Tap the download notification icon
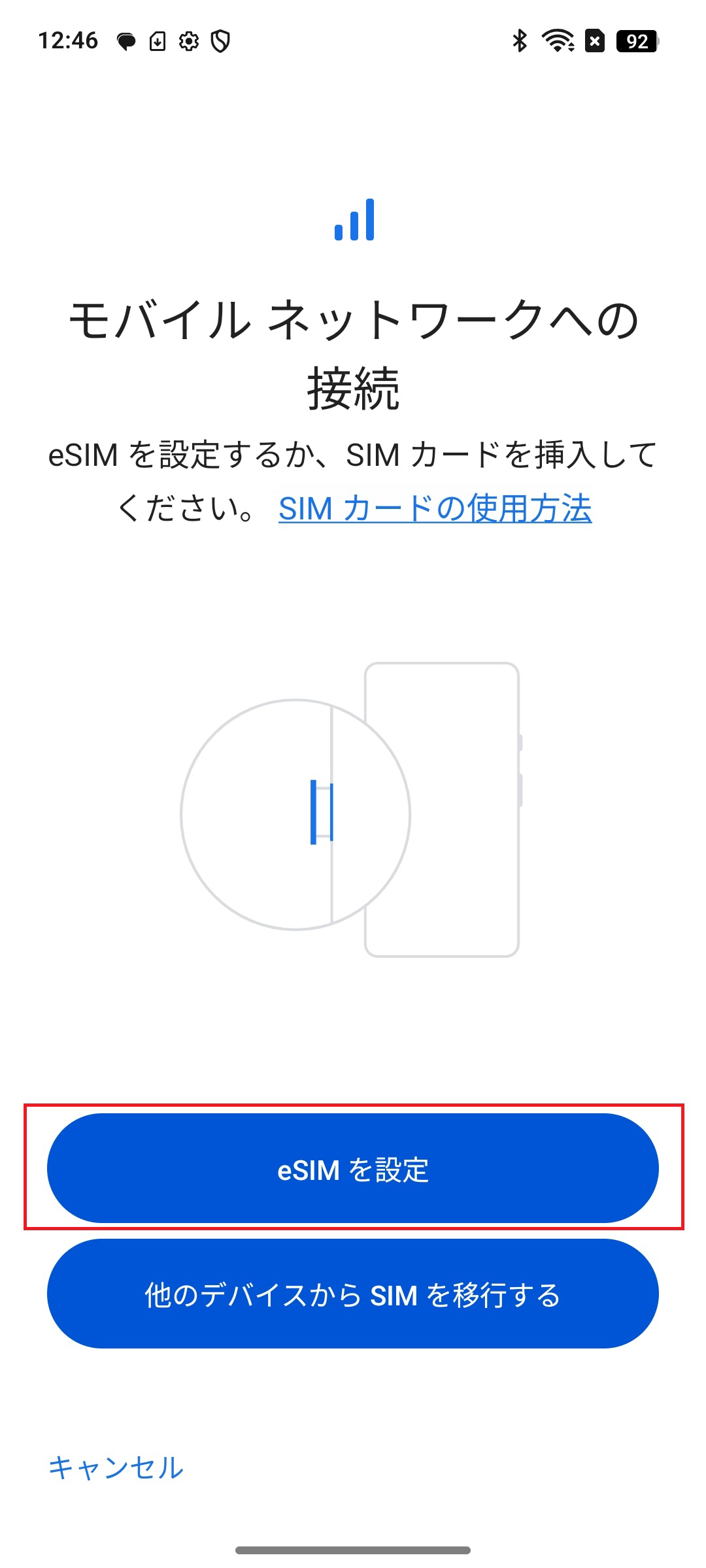Viewport: 706px width, 1568px height. (158, 41)
